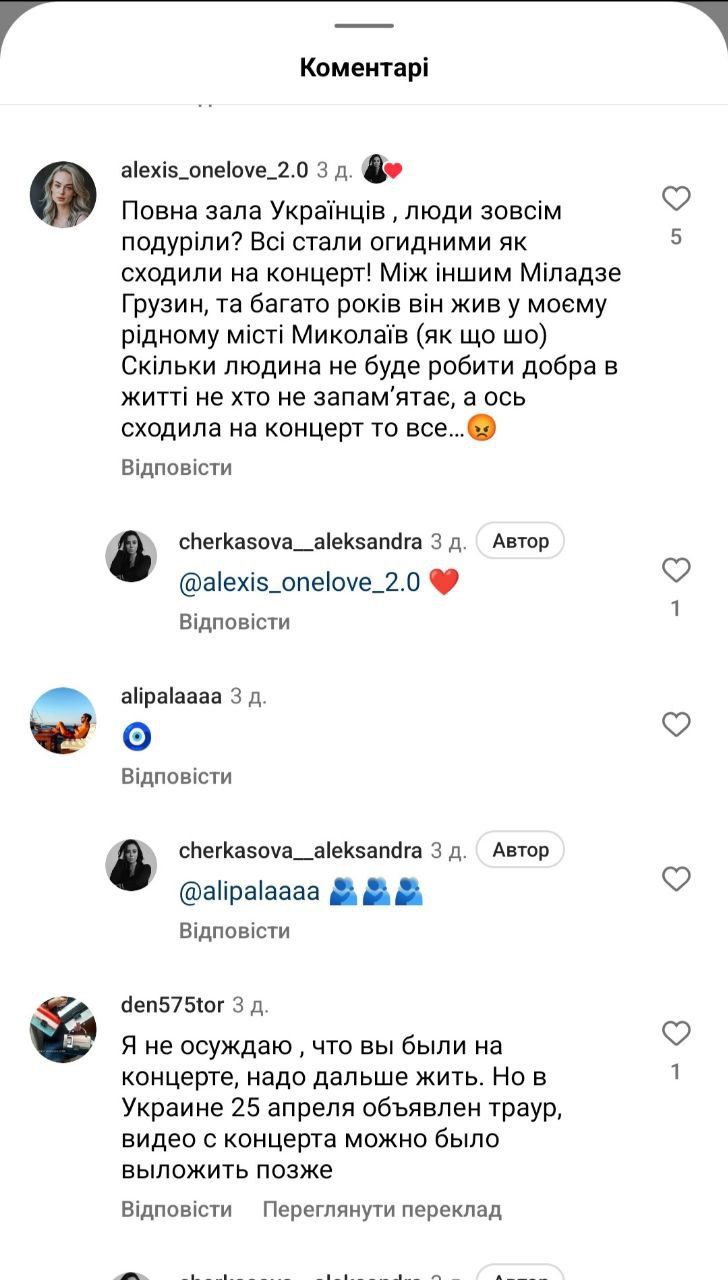Reply under the author's @alipalaaaa comment

point(234,931)
